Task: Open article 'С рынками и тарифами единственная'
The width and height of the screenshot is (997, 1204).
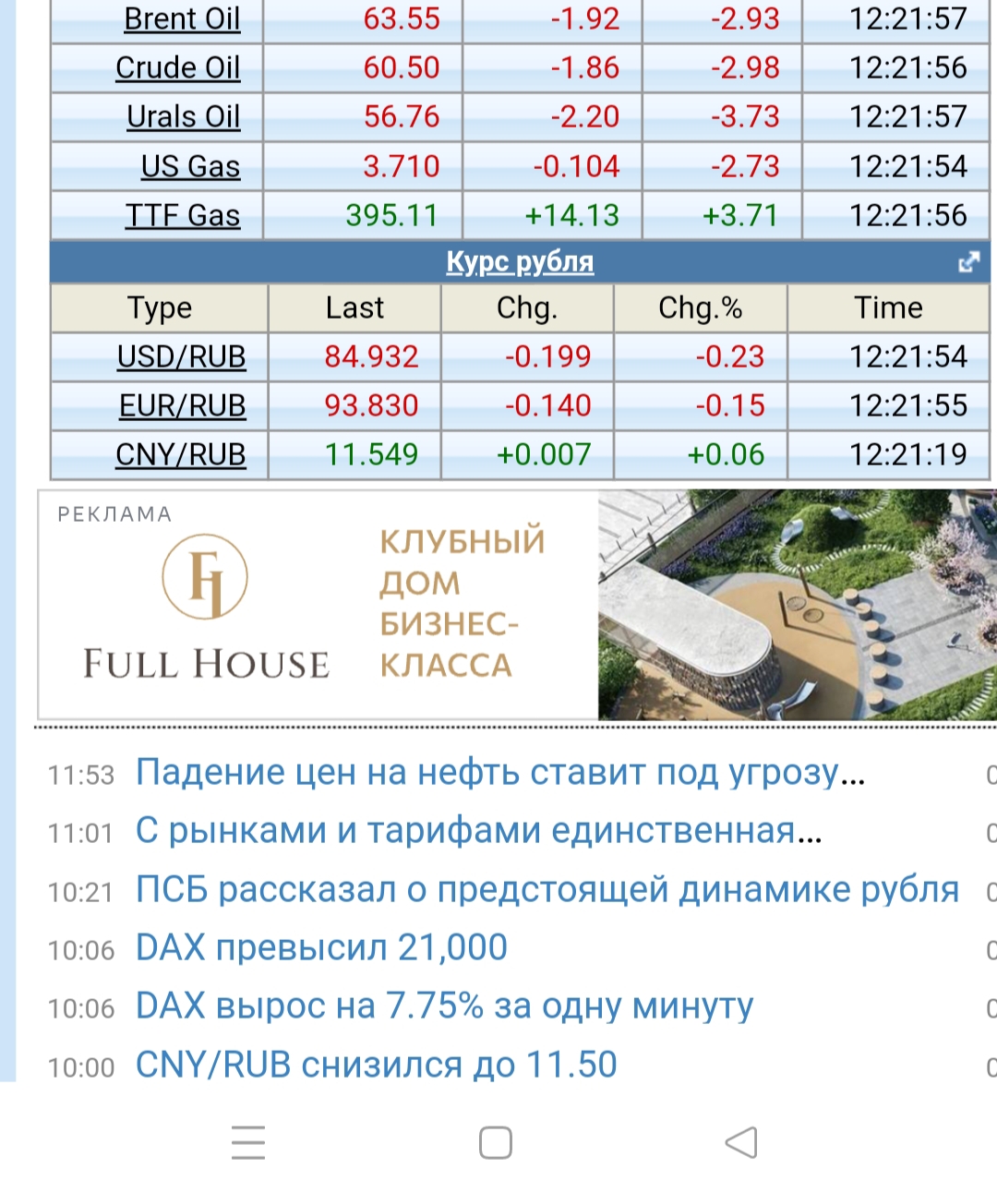Action: (x=478, y=831)
